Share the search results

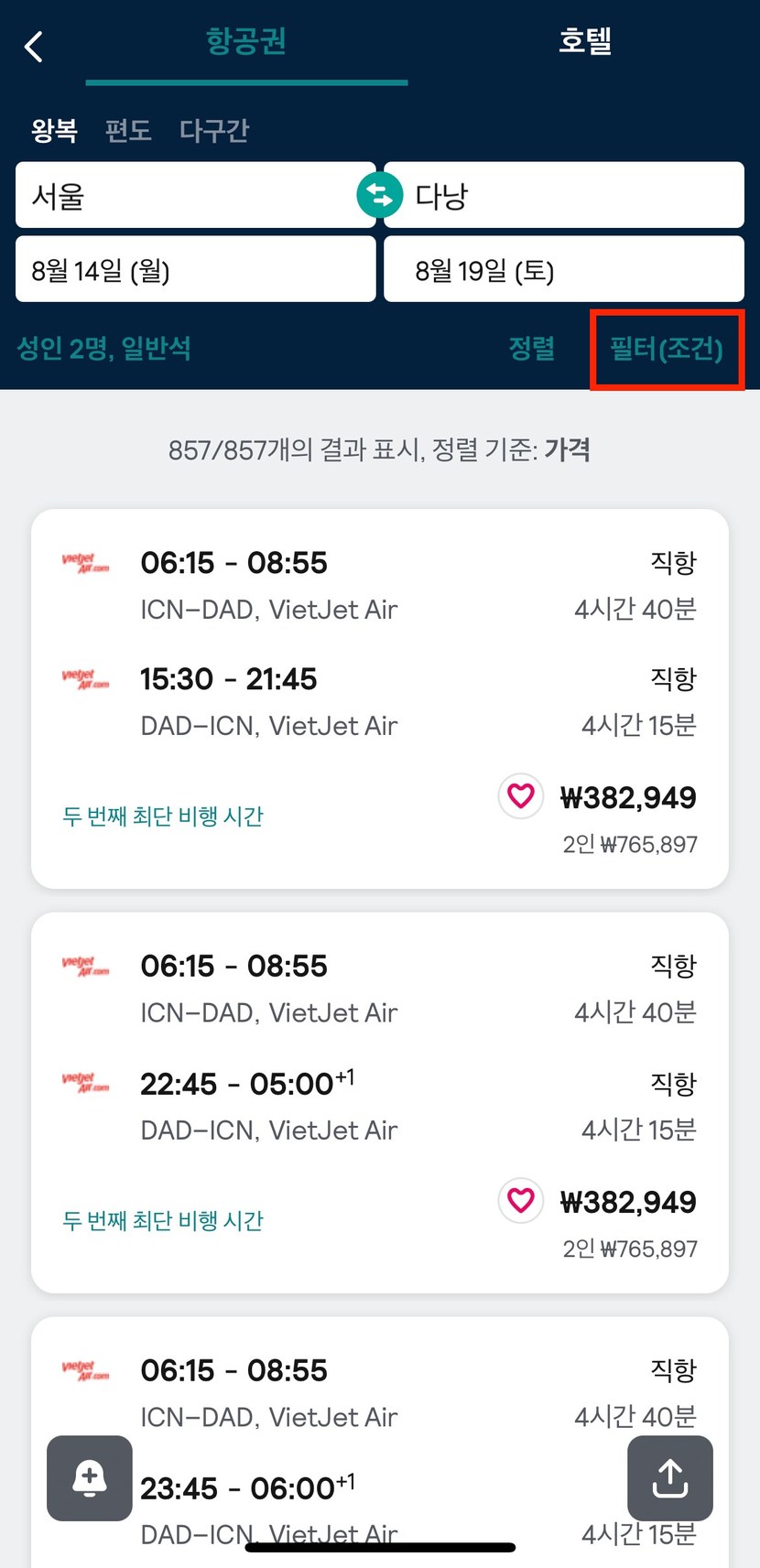670,1478
